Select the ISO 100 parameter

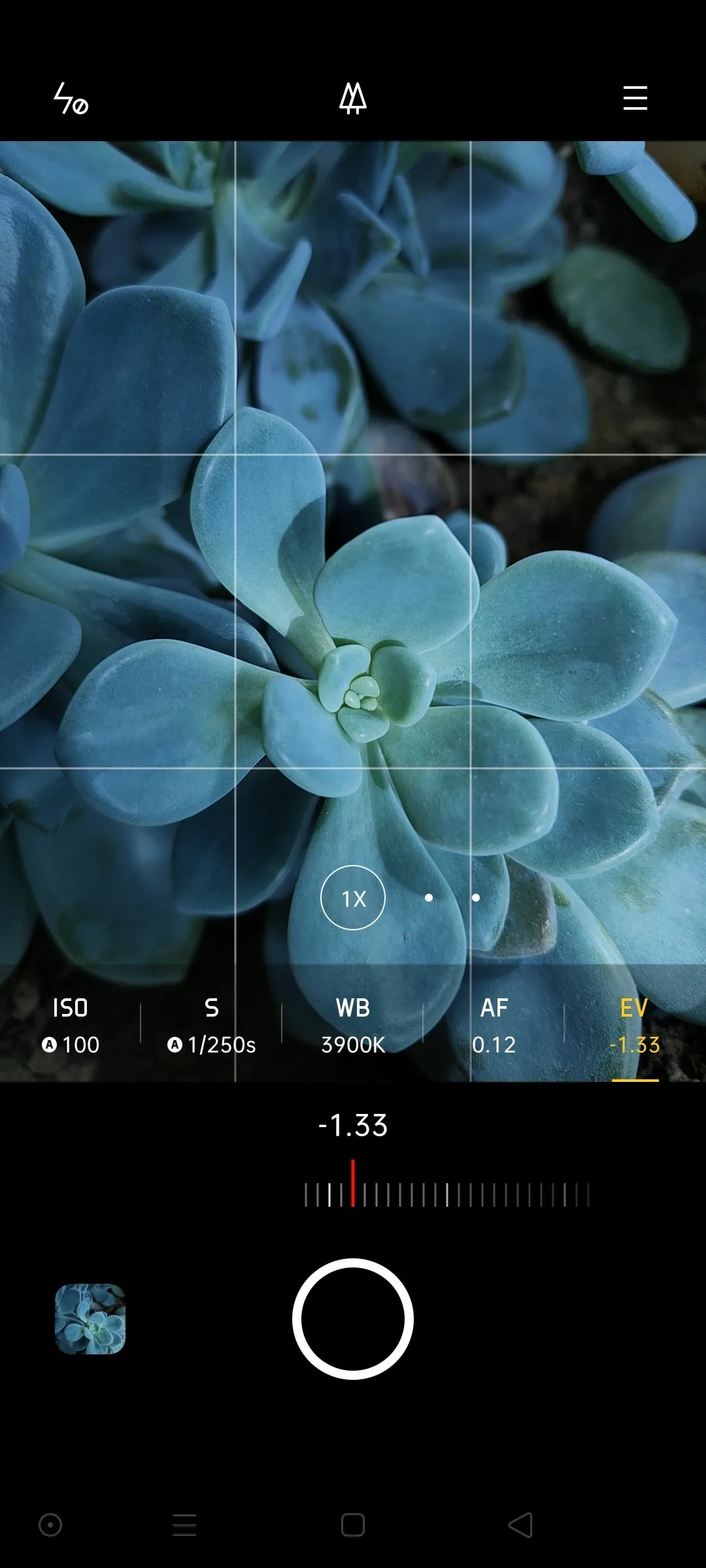(x=70, y=1026)
